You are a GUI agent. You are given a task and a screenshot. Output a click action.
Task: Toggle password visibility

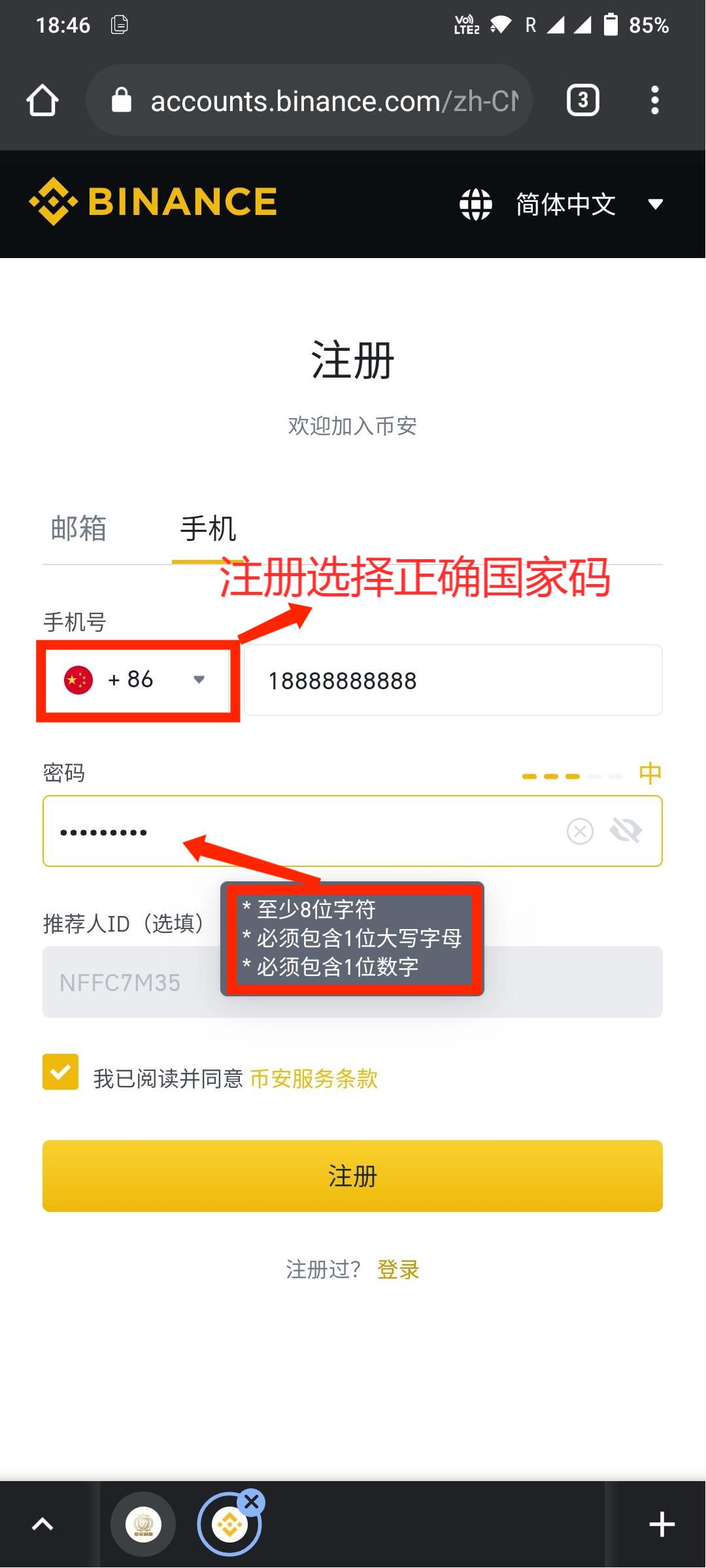click(626, 832)
